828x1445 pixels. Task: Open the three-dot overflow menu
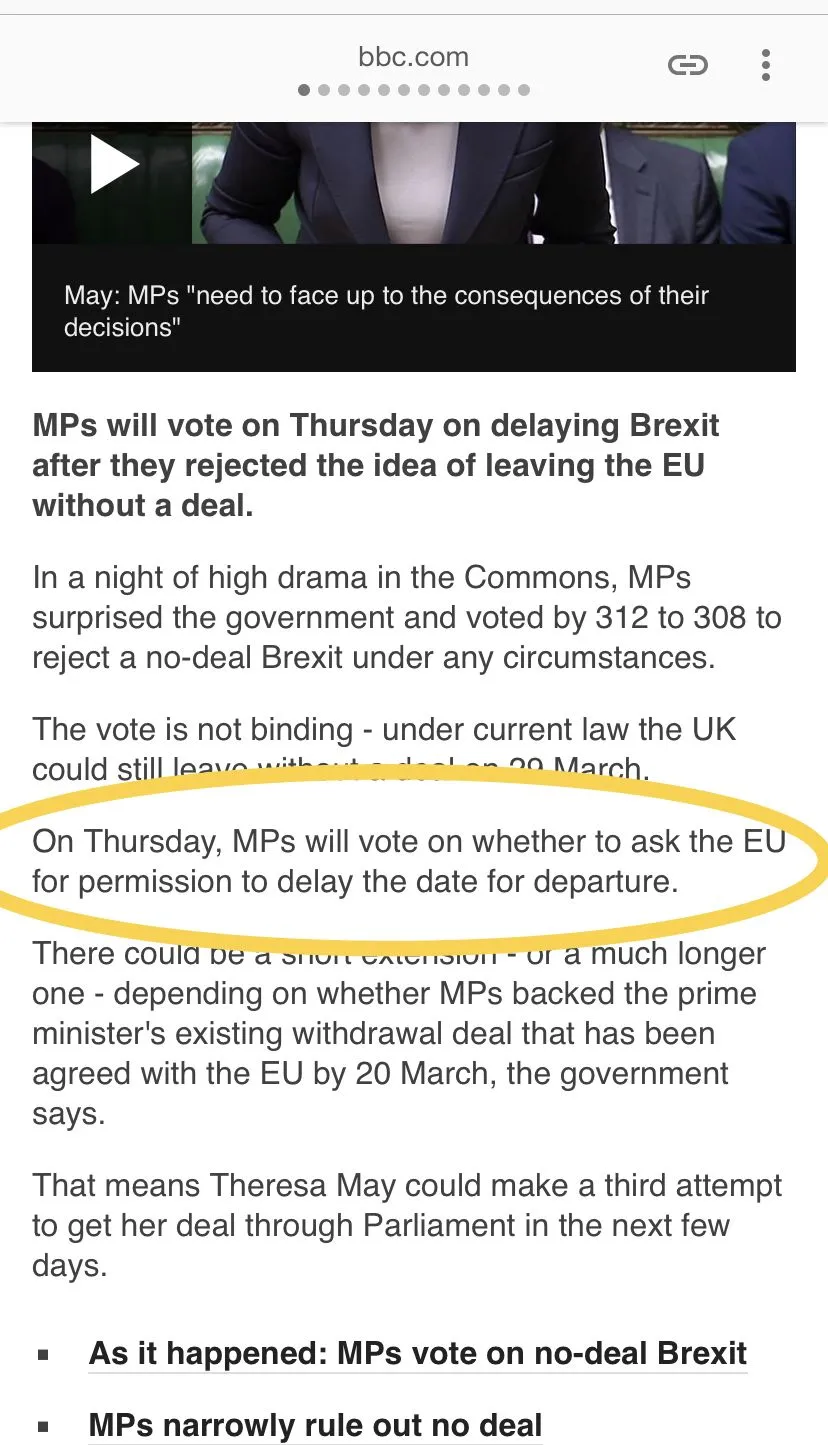(765, 65)
